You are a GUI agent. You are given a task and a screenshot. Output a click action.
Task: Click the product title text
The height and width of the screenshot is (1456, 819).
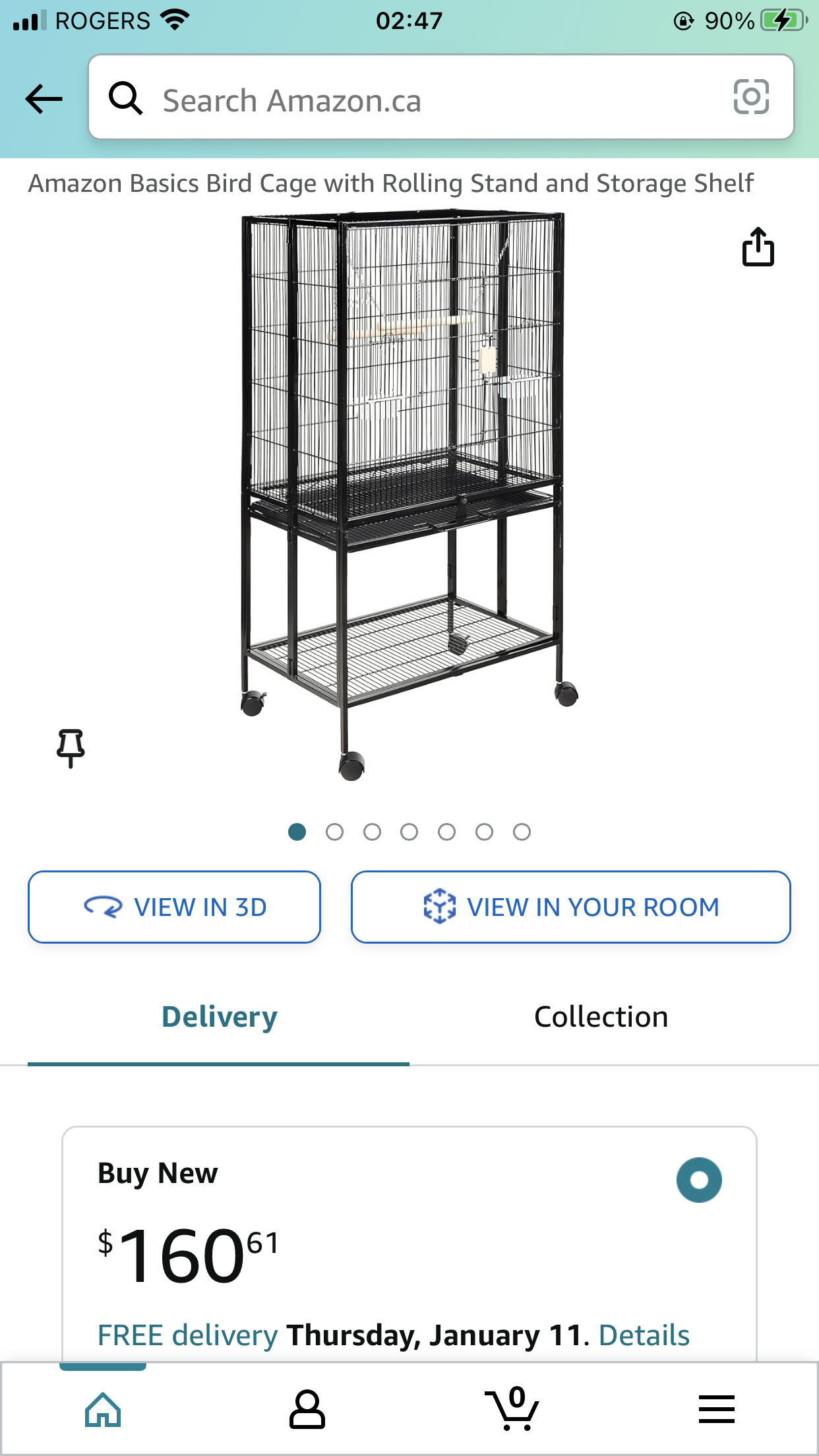tap(390, 183)
